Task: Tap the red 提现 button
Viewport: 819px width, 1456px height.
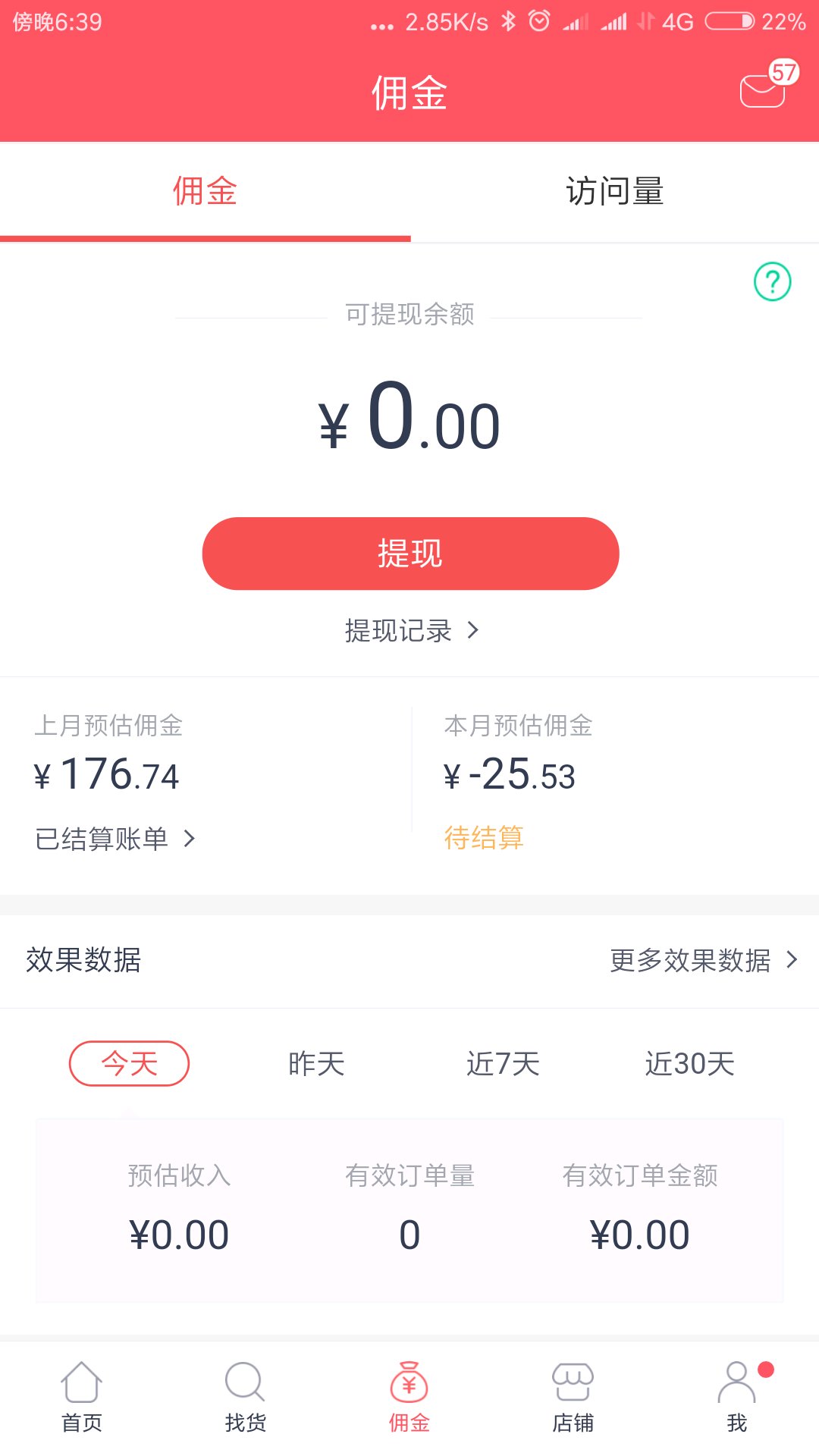Action: [x=410, y=554]
